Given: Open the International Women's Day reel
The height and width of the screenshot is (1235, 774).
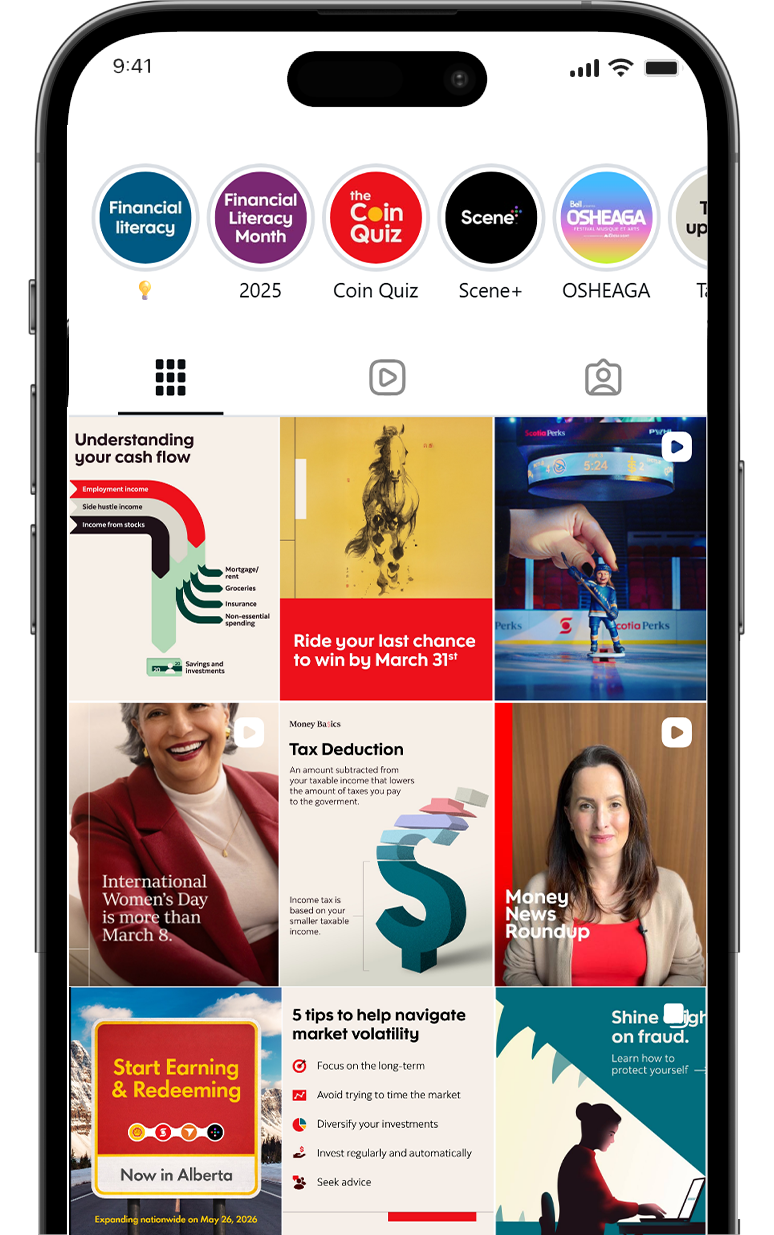Looking at the screenshot, I should click(173, 844).
